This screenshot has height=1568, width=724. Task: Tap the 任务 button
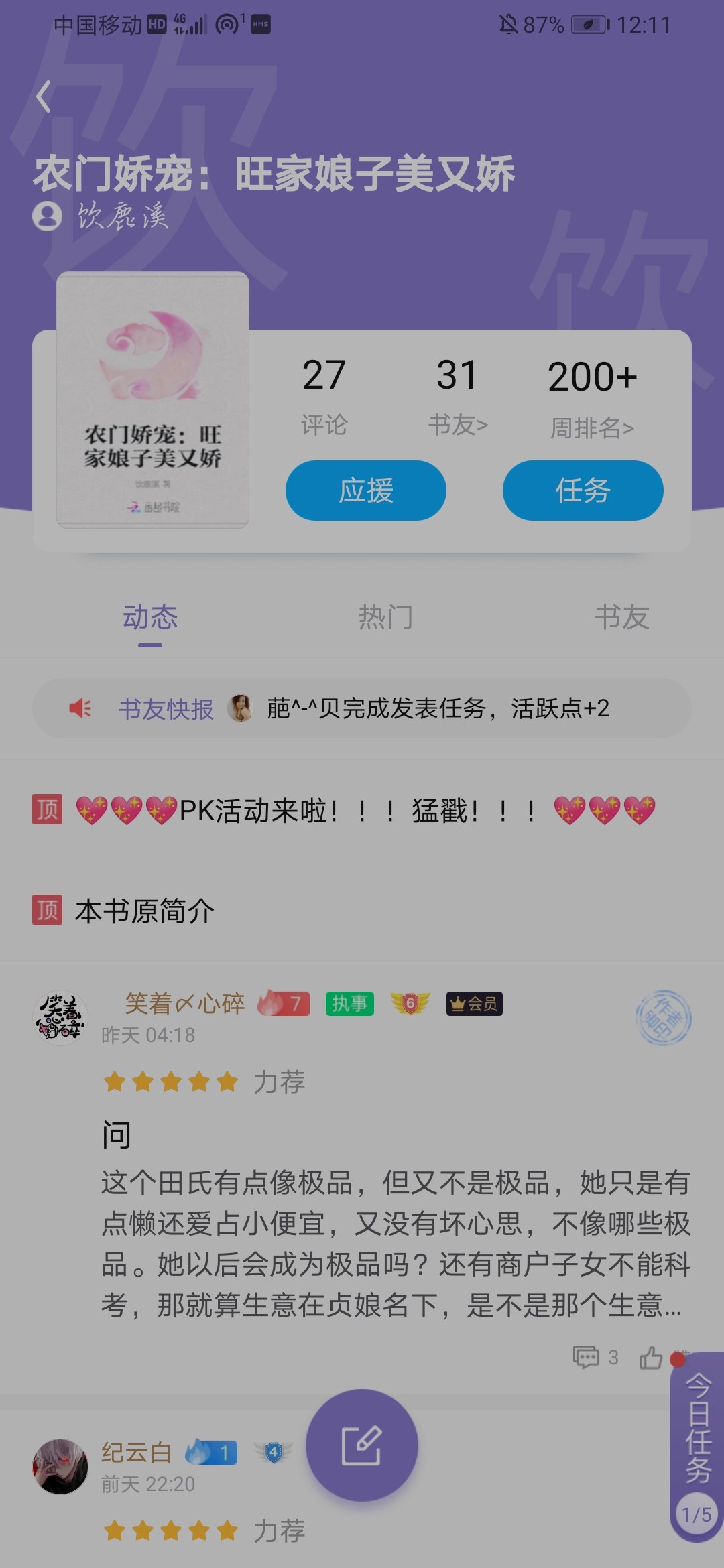(583, 491)
